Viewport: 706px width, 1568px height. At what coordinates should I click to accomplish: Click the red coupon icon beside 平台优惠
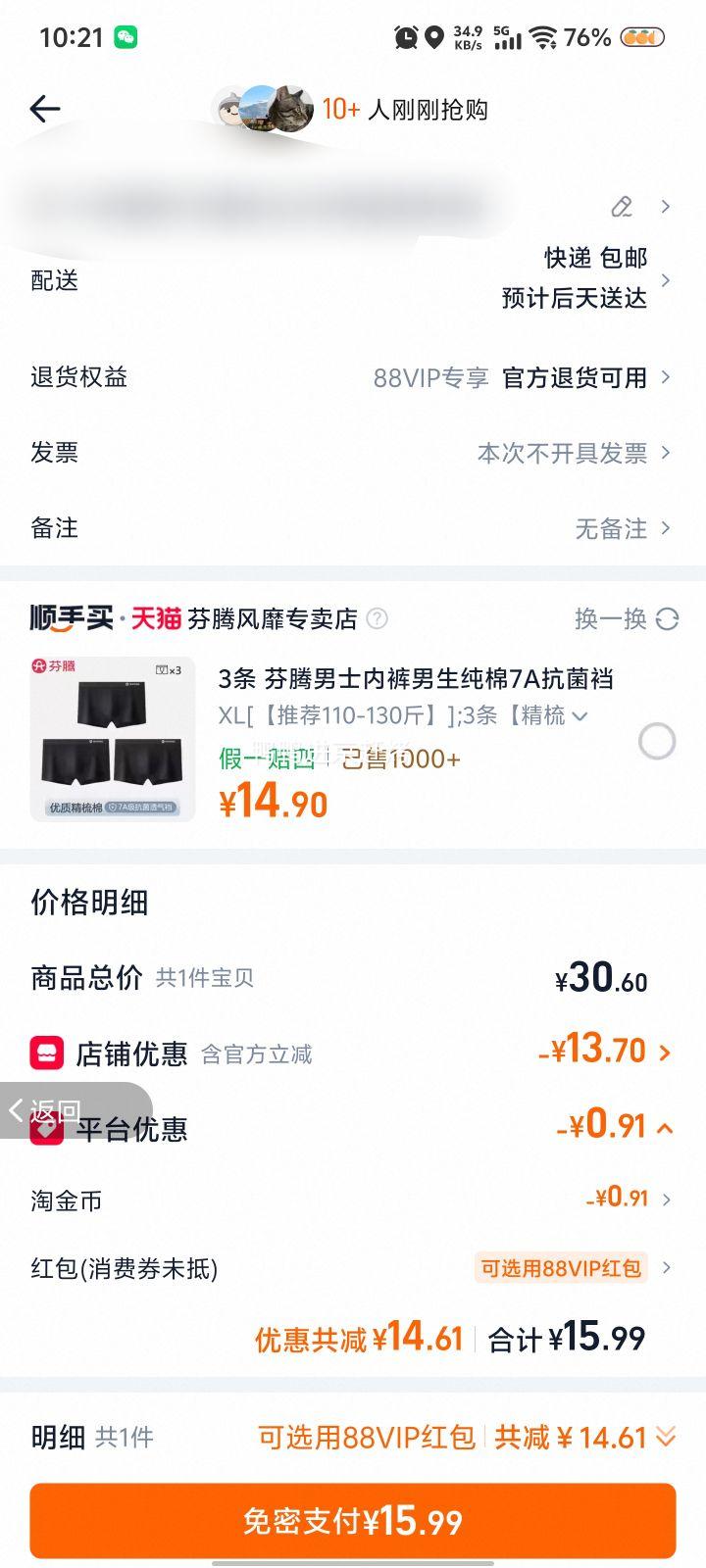[x=46, y=1128]
